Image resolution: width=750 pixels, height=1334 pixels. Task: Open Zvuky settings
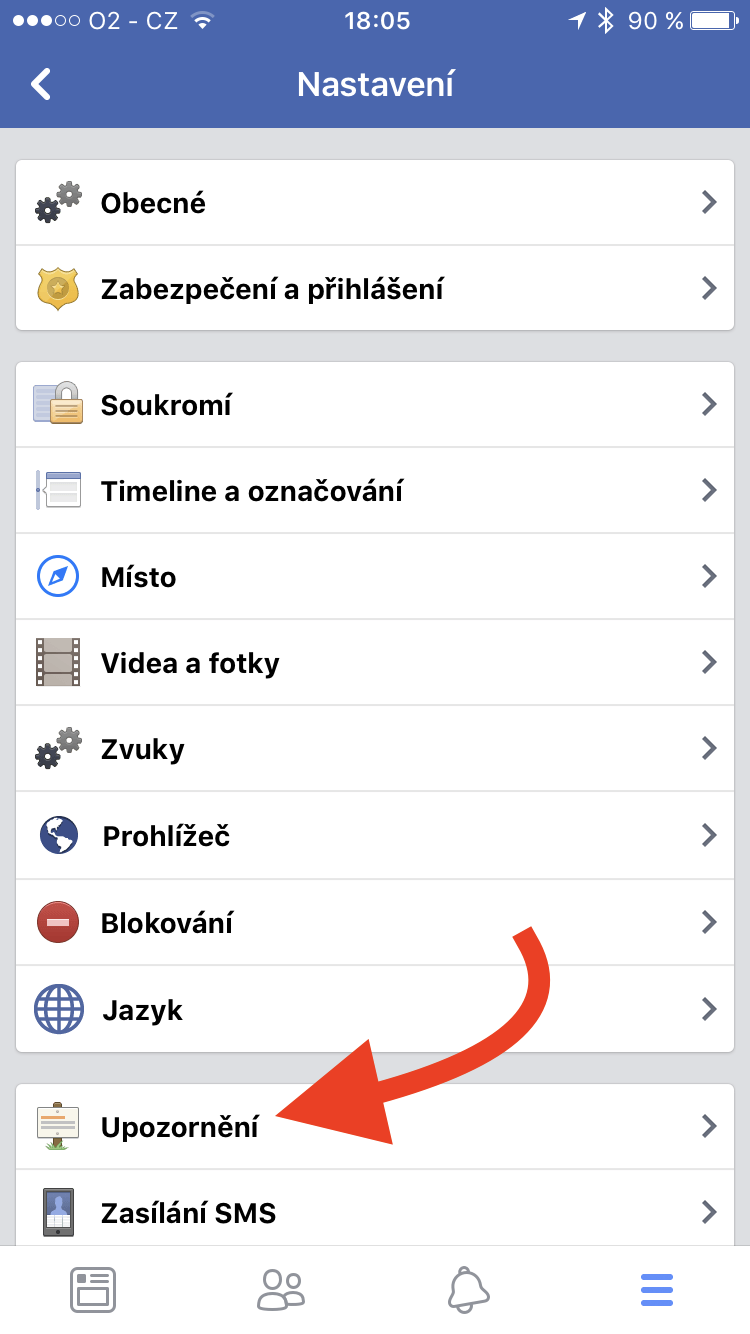coord(375,749)
